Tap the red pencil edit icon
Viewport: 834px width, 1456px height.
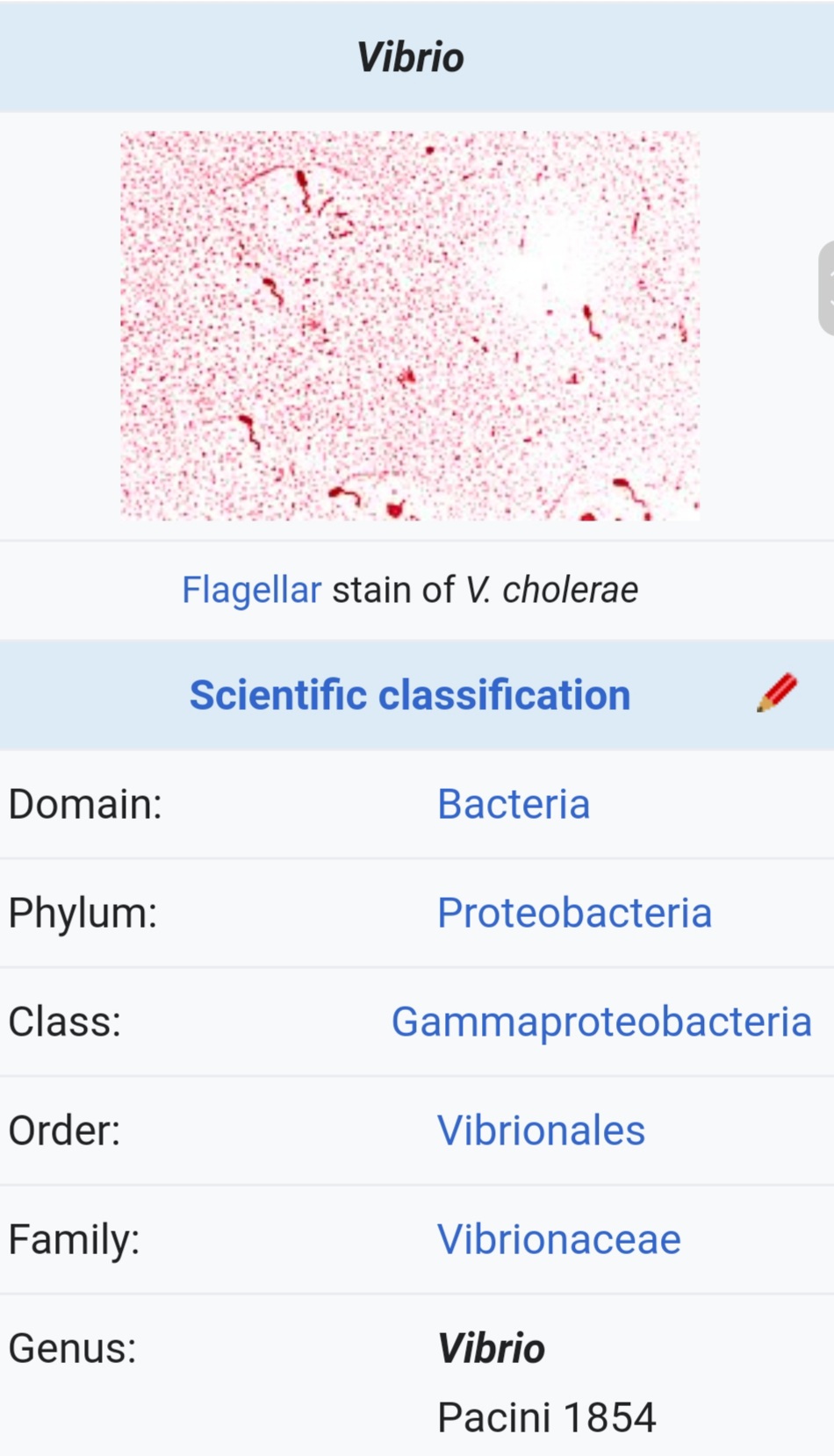coord(777,693)
